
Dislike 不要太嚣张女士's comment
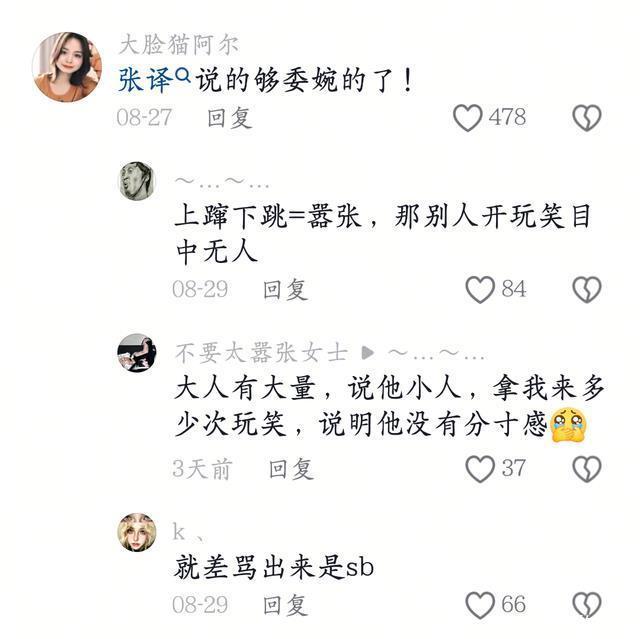[586, 467]
